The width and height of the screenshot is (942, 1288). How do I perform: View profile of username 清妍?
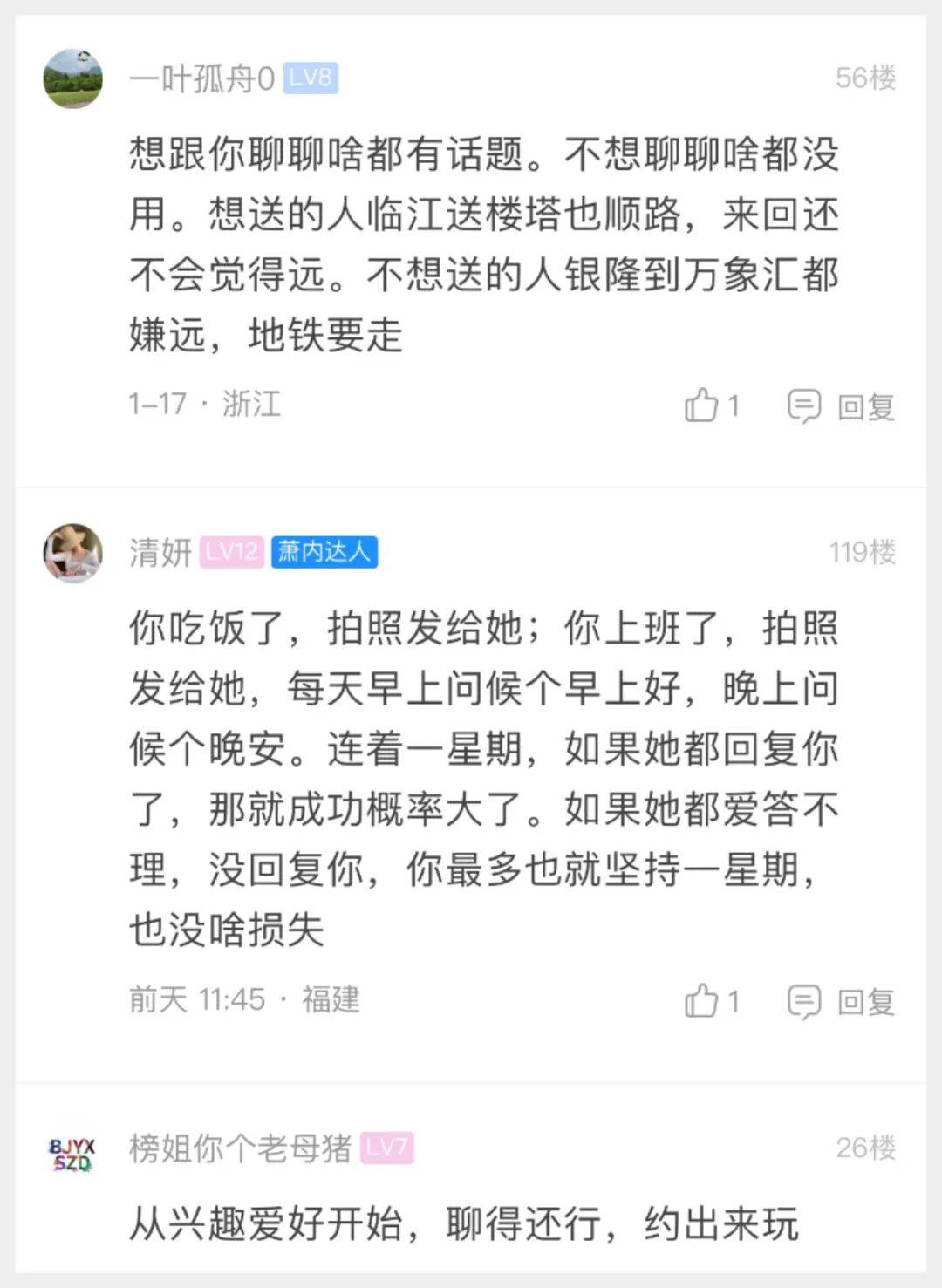160,552
